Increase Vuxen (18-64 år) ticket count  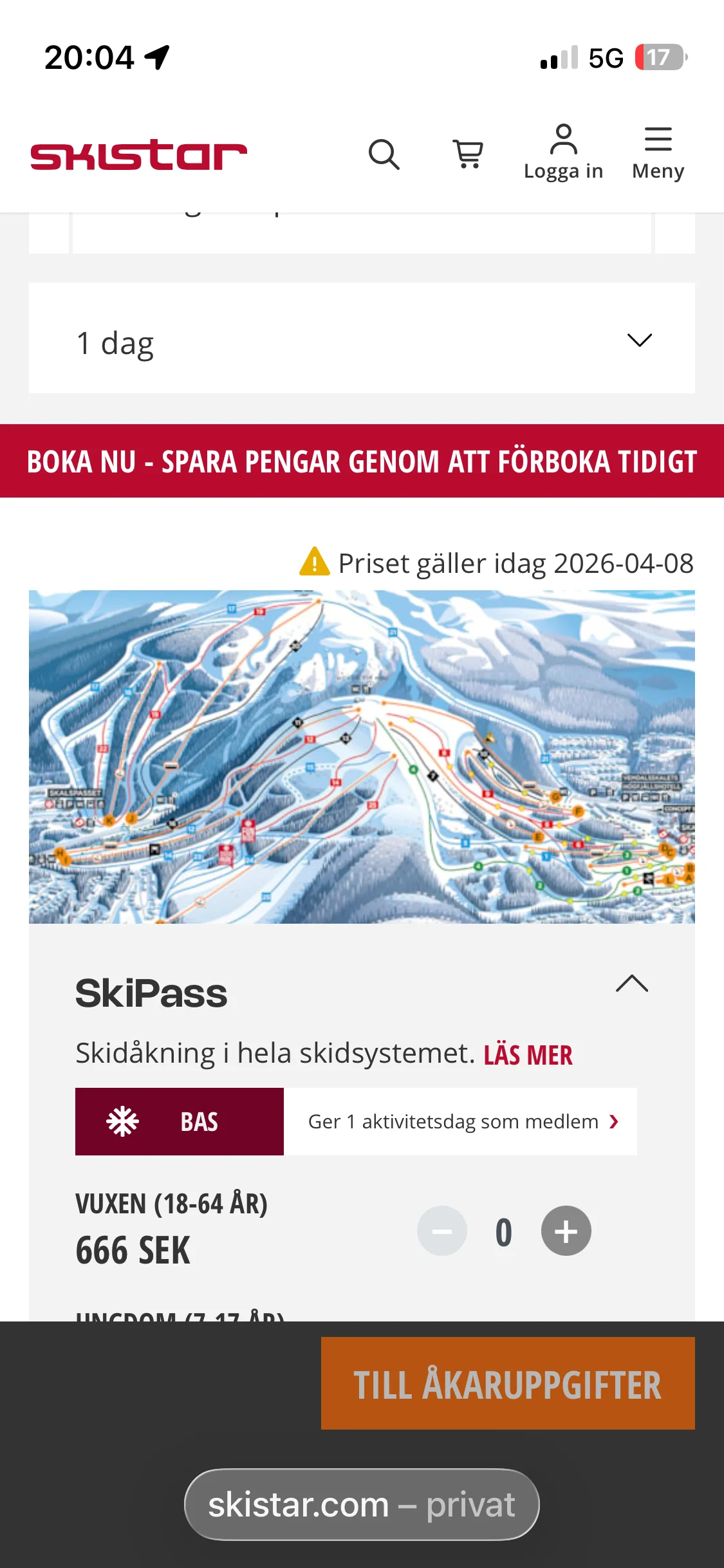pyautogui.click(x=566, y=1231)
